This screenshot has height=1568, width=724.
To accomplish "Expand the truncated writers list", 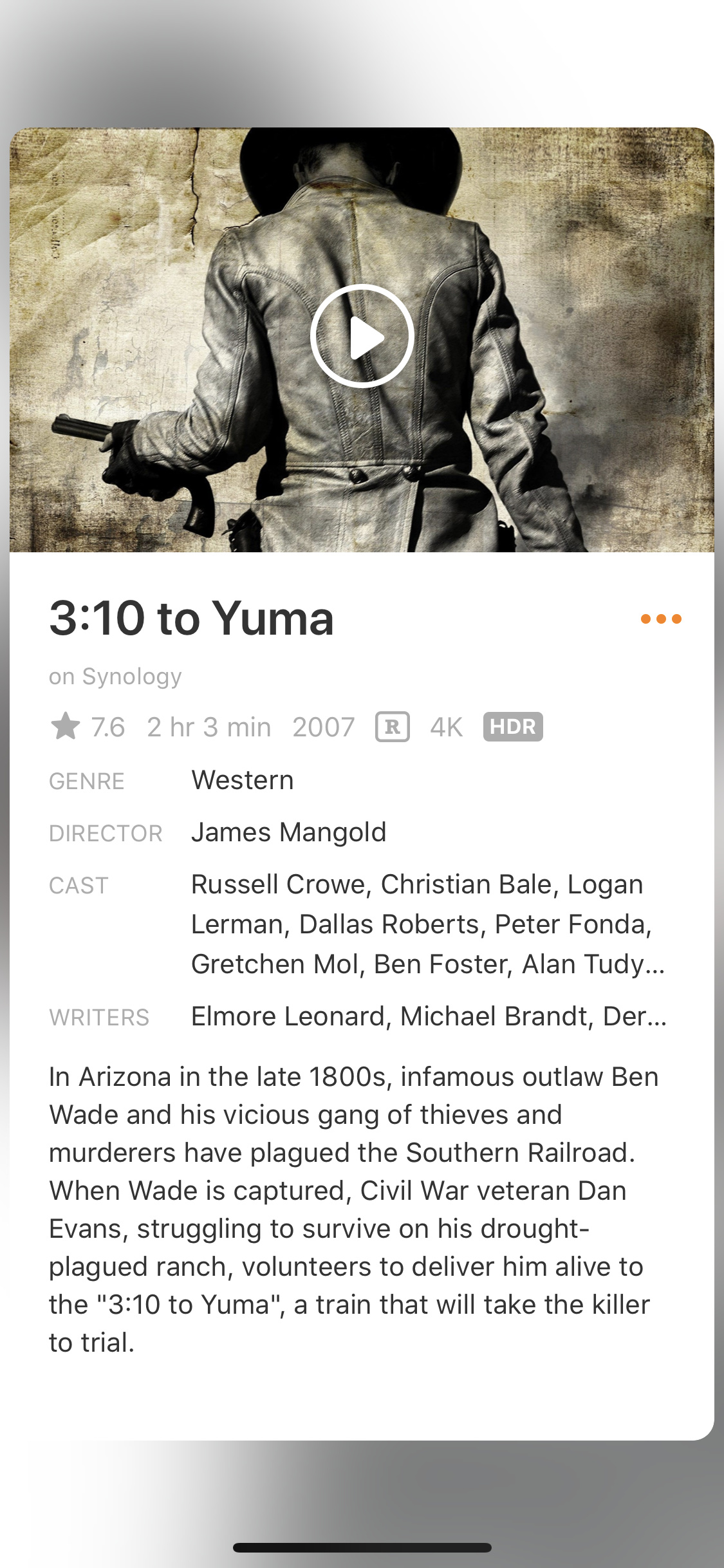I will 428,1016.
